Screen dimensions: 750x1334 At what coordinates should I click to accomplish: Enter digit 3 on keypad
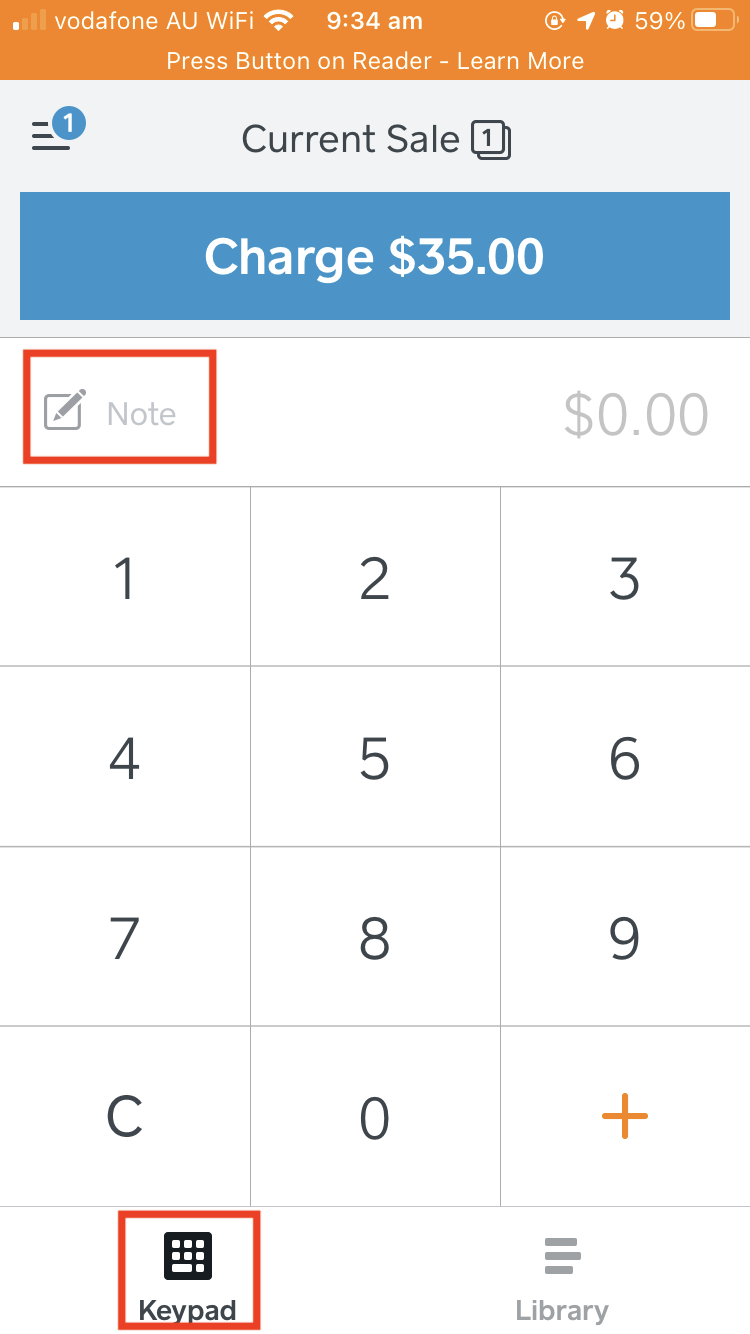pos(625,578)
